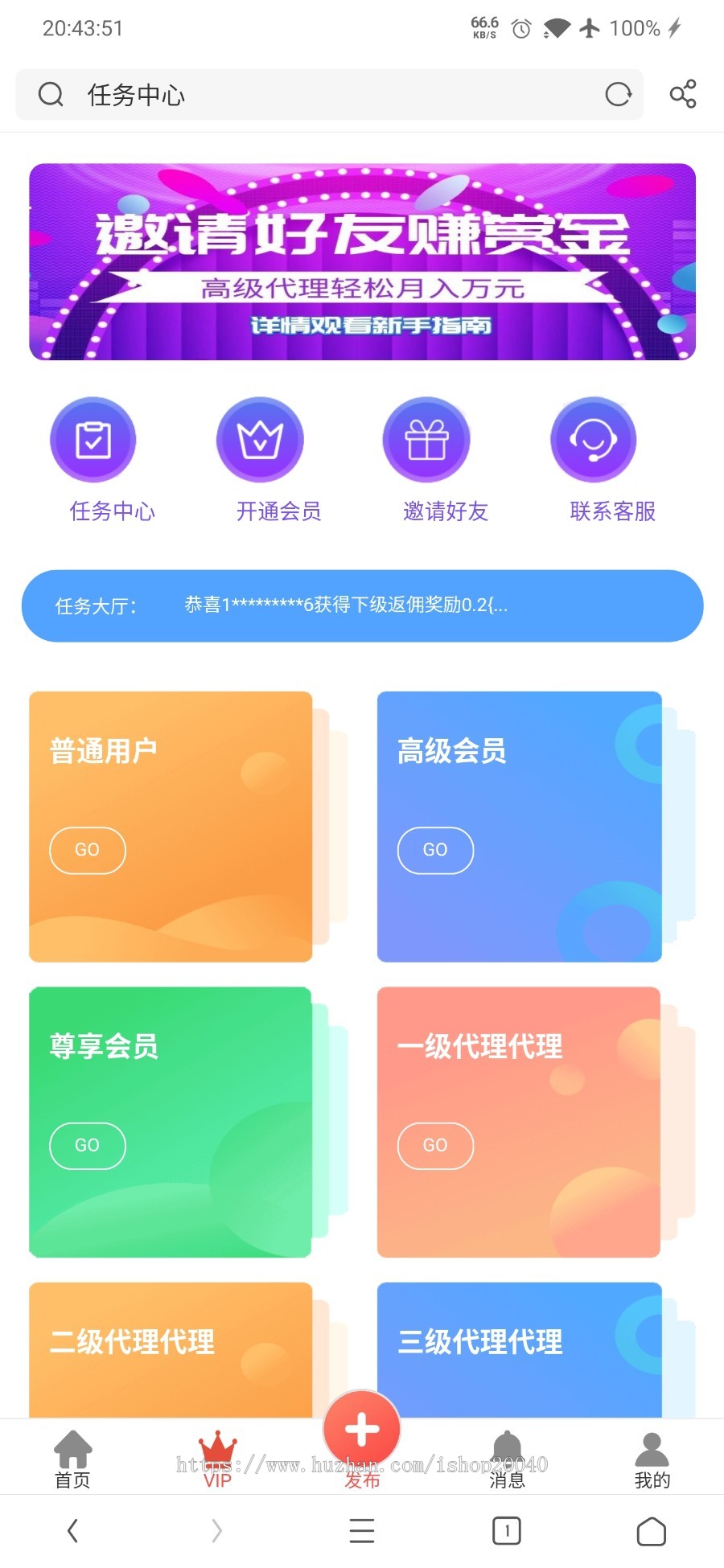724x1568 pixels.
Task: Contact support via 联系客服 headset icon
Action: click(593, 440)
